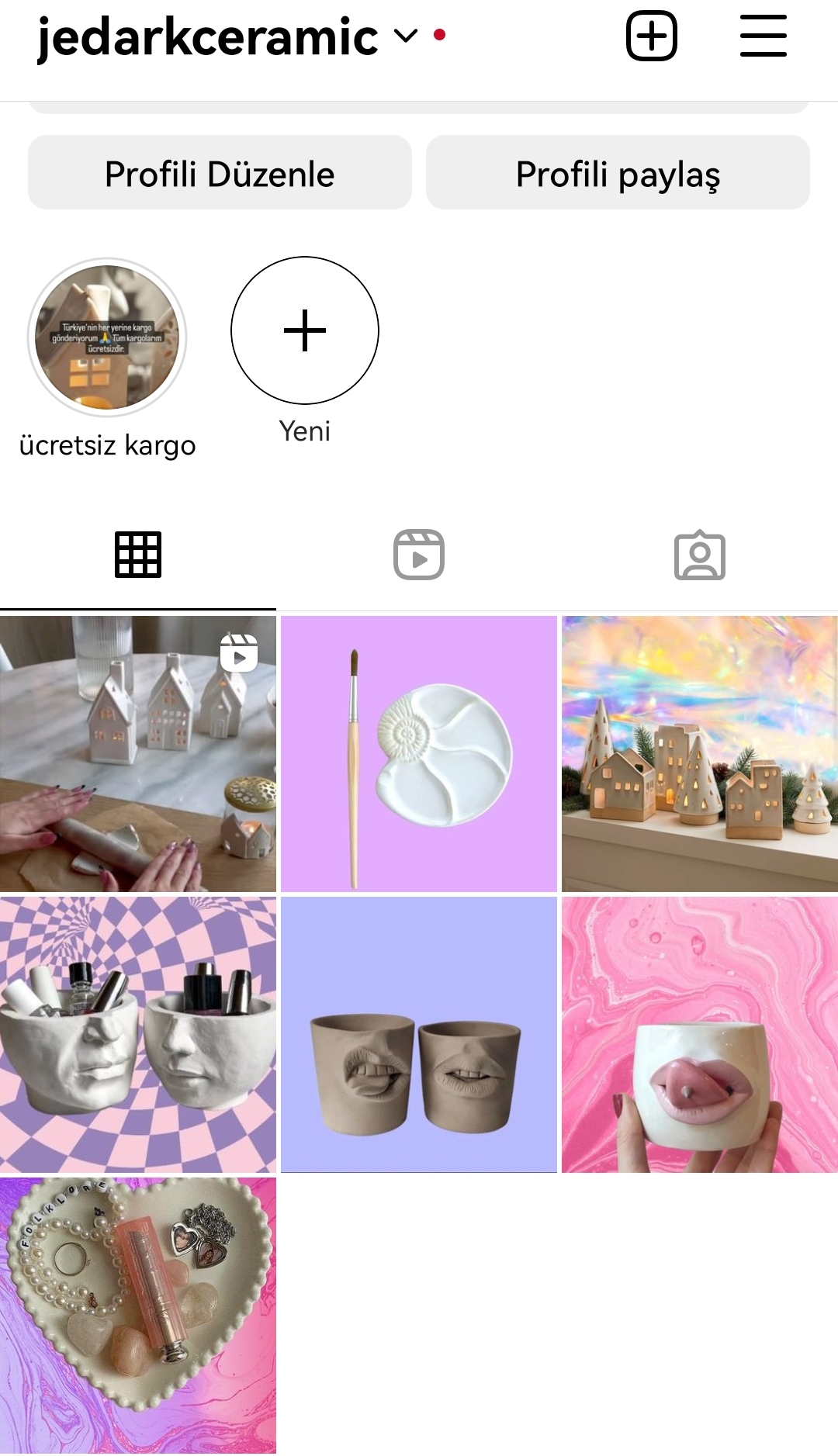The height and width of the screenshot is (1456, 838).
Task: Tap Profili paylaş button
Action: 618,172
